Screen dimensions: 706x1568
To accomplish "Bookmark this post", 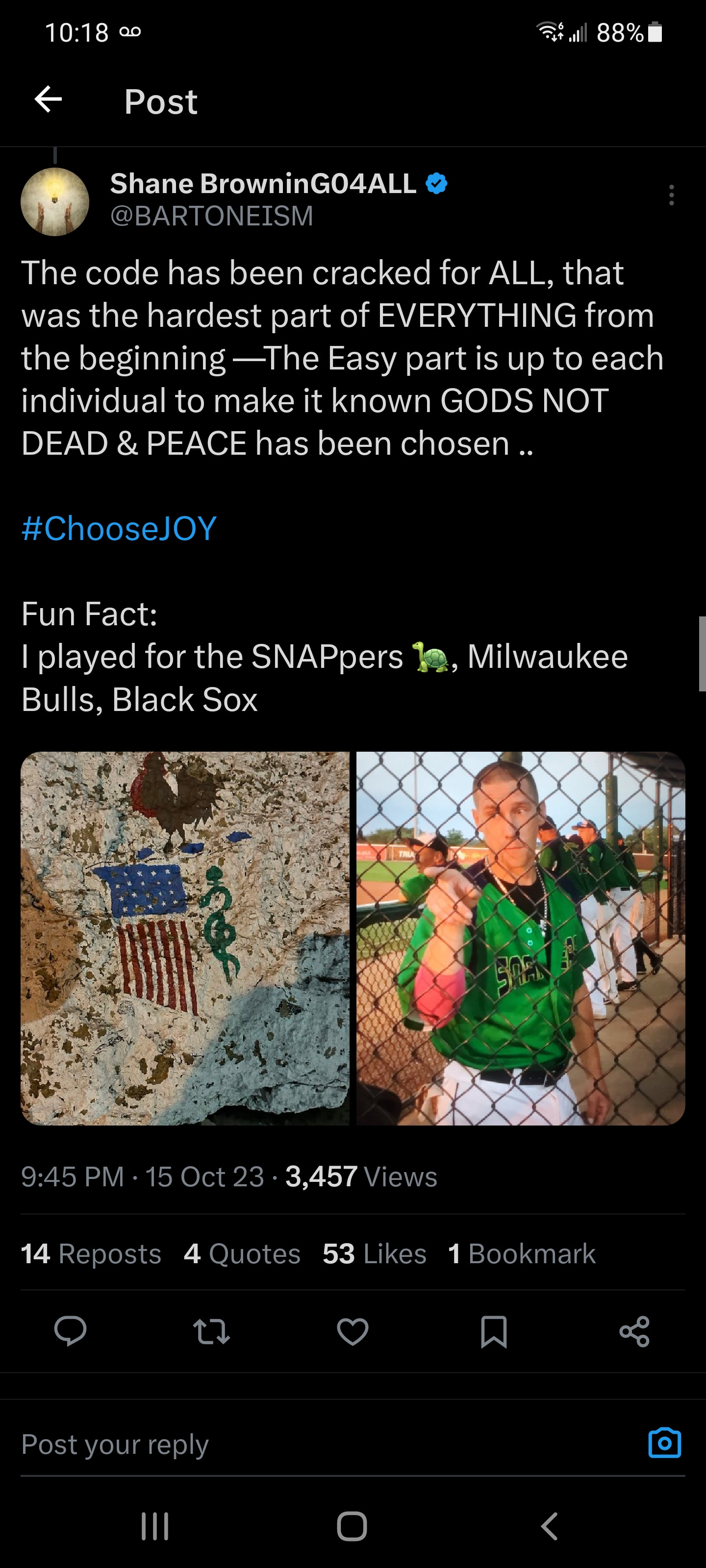I will coord(493,1331).
